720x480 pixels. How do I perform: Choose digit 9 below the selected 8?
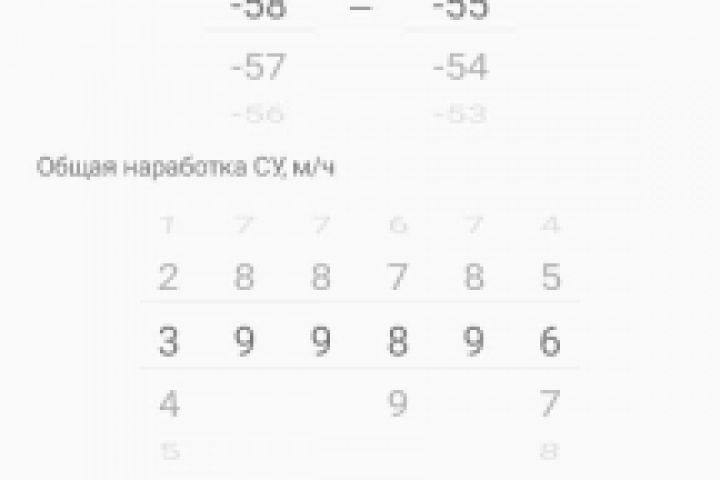pos(397,405)
